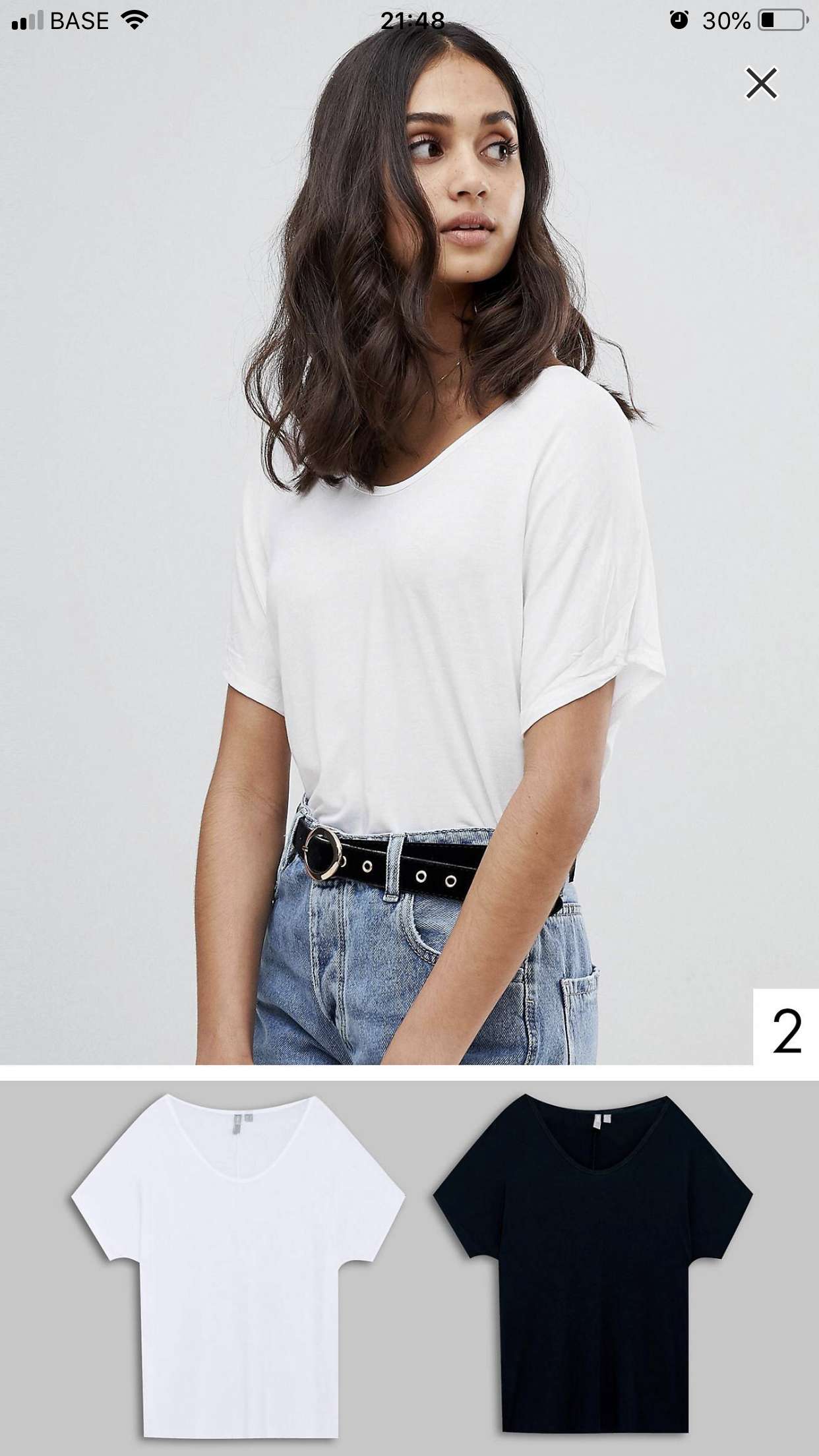Close the full-screen image viewer
The image size is (819, 1456).
point(762,83)
